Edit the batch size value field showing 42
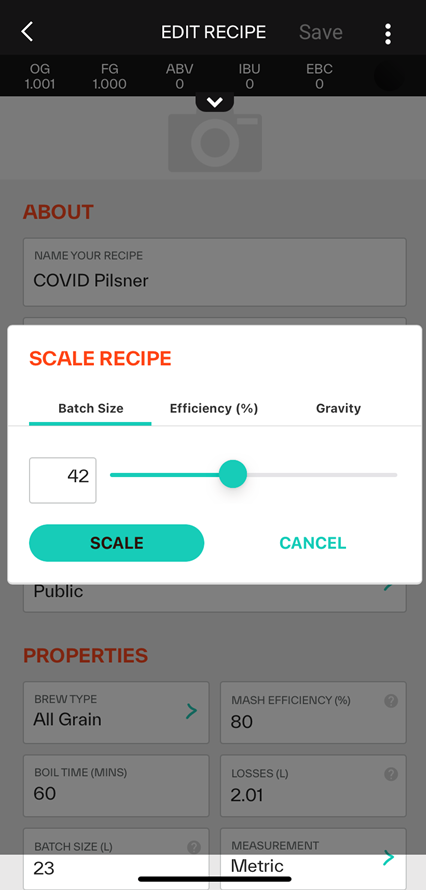 tap(63, 480)
